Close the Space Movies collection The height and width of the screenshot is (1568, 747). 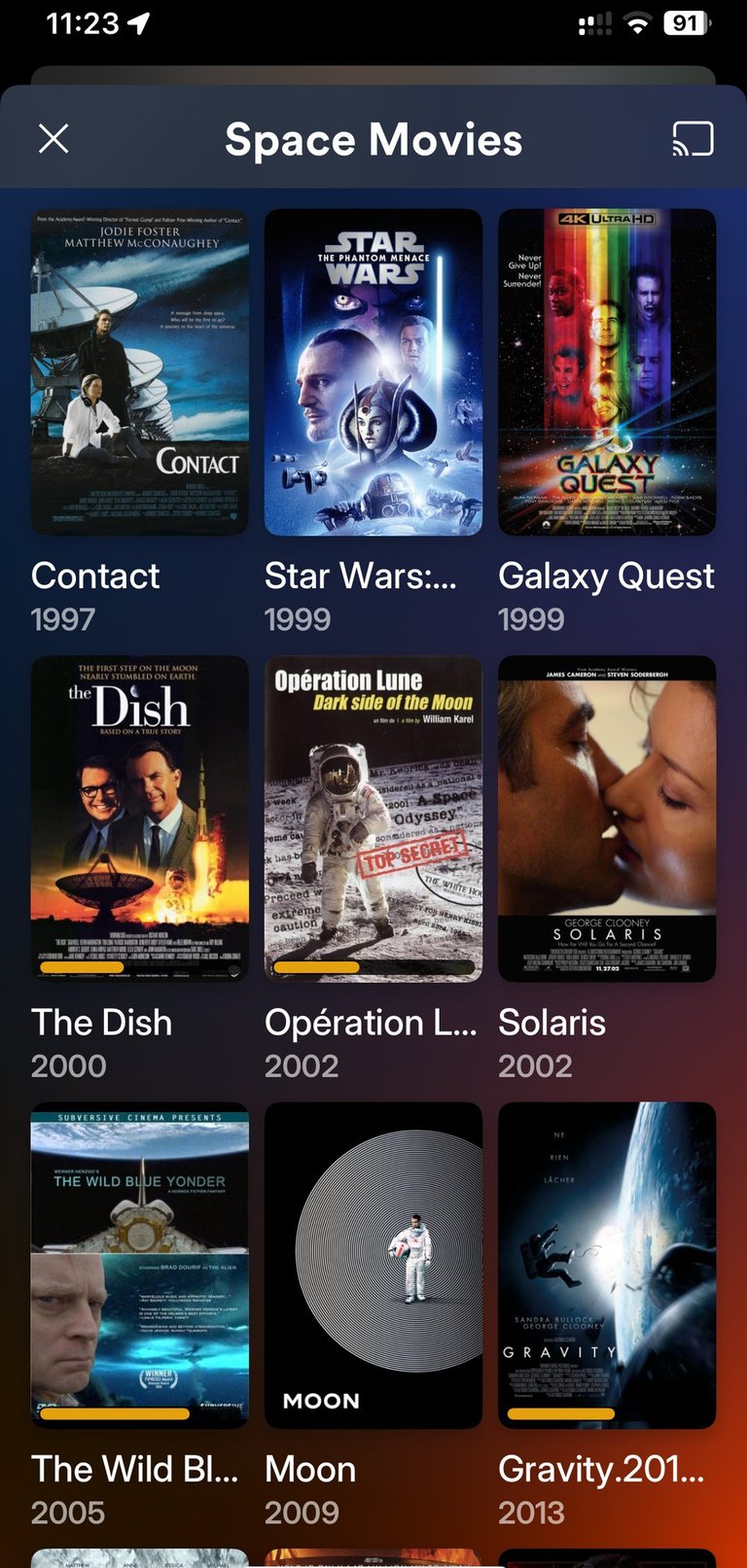coord(53,139)
